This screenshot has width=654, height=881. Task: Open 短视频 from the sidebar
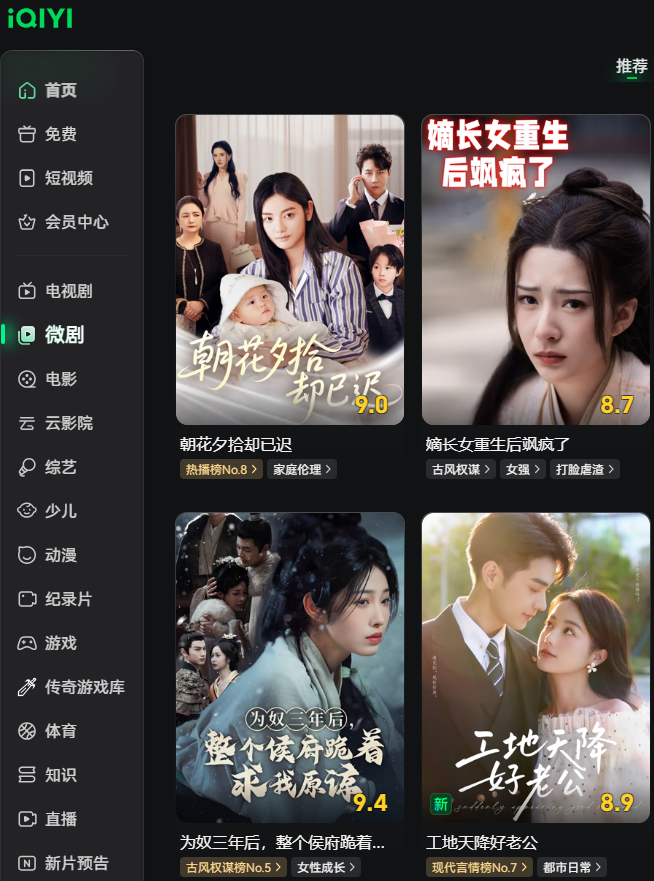[68, 178]
